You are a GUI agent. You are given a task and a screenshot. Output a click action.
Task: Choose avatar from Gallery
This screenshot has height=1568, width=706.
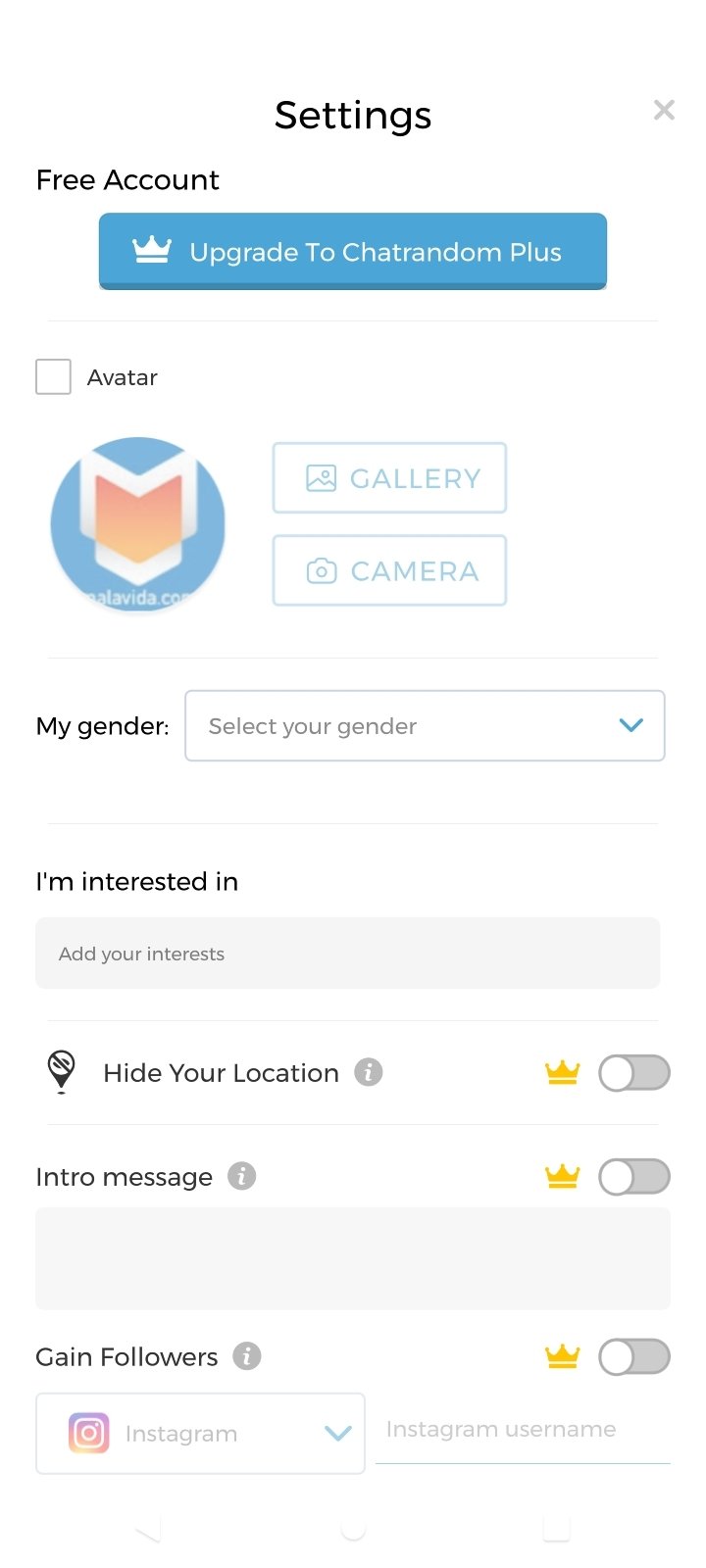coord(389,478)
